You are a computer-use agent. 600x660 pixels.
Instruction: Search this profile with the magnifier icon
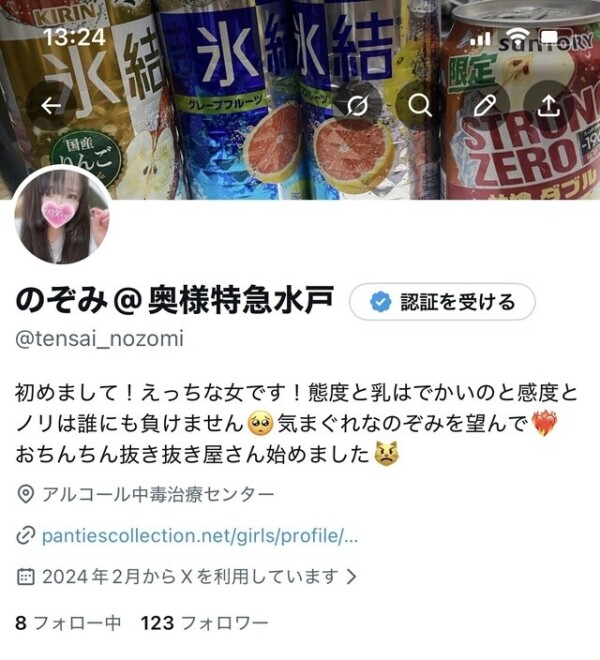[420, 106]
